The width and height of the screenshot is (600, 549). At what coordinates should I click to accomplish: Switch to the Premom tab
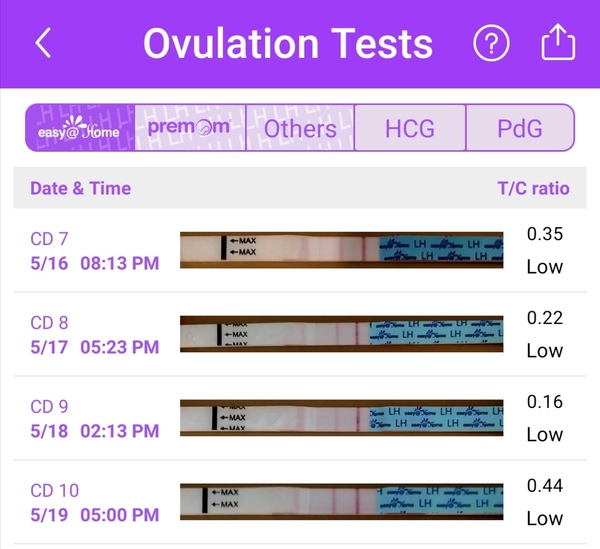189,128
